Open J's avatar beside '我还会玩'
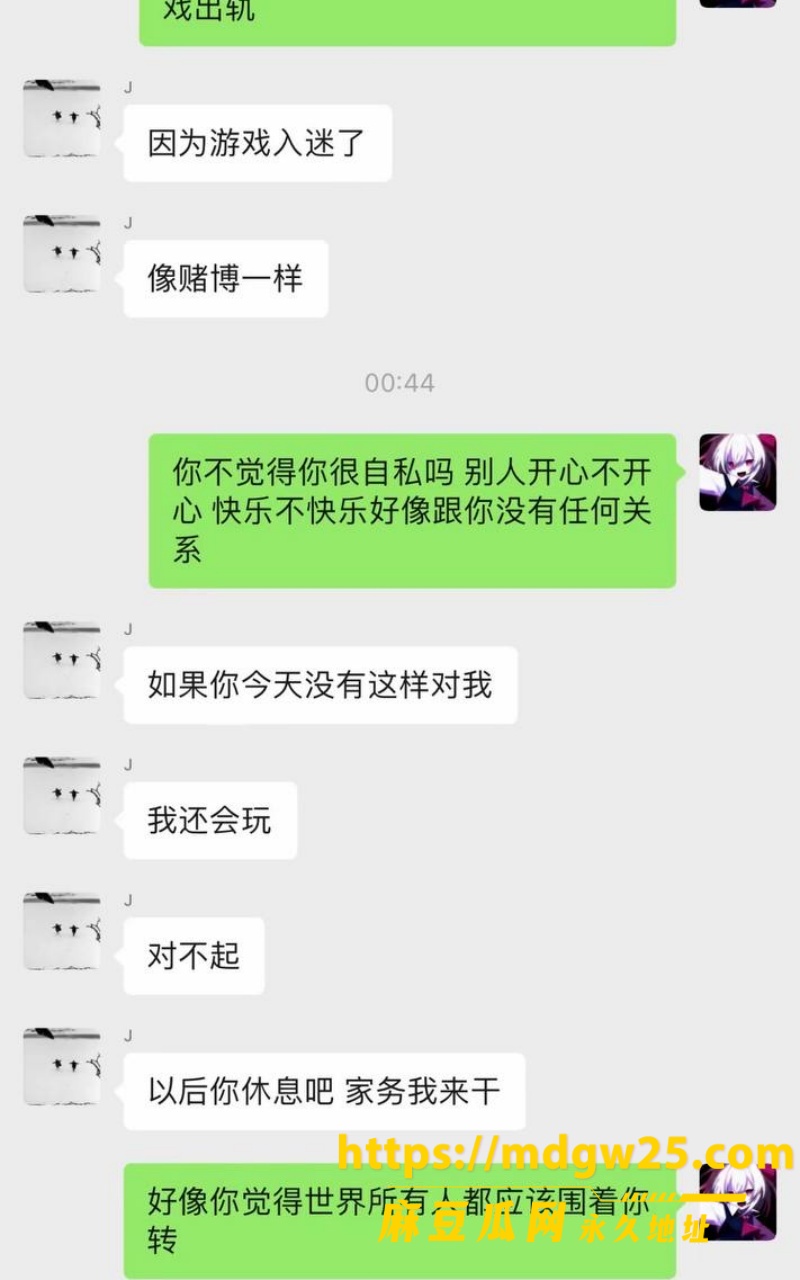This screenshot has width=800, height=1280. point(62,796)
